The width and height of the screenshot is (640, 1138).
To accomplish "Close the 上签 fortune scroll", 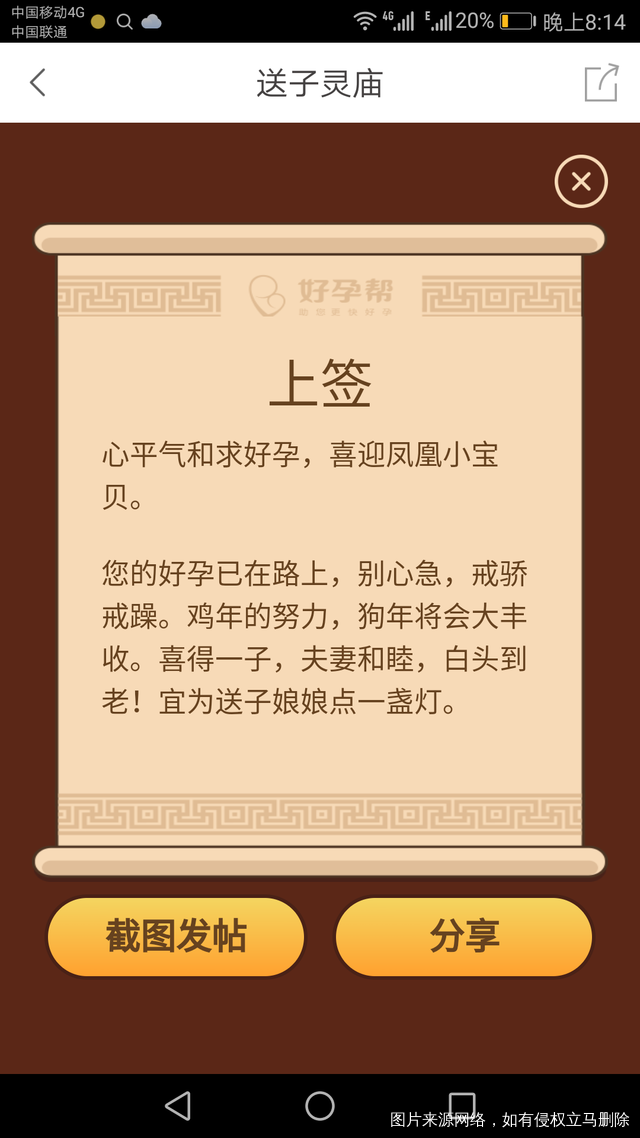I will (581, 182).
